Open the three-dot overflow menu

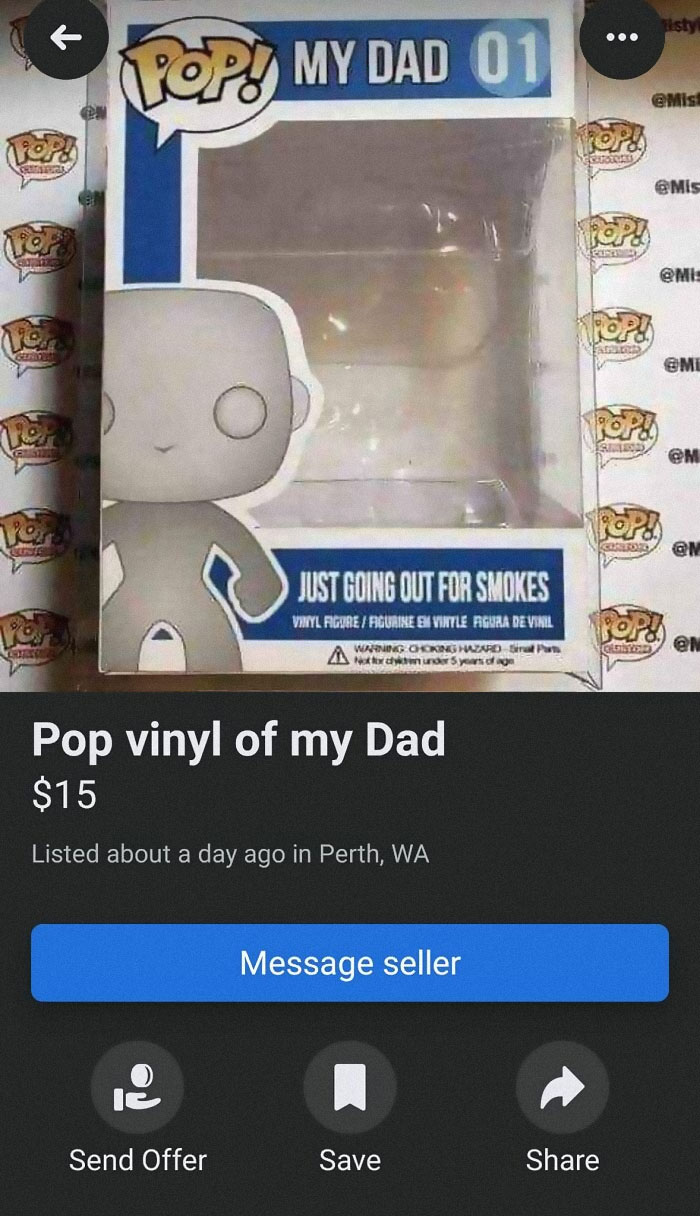coord(622,37)
